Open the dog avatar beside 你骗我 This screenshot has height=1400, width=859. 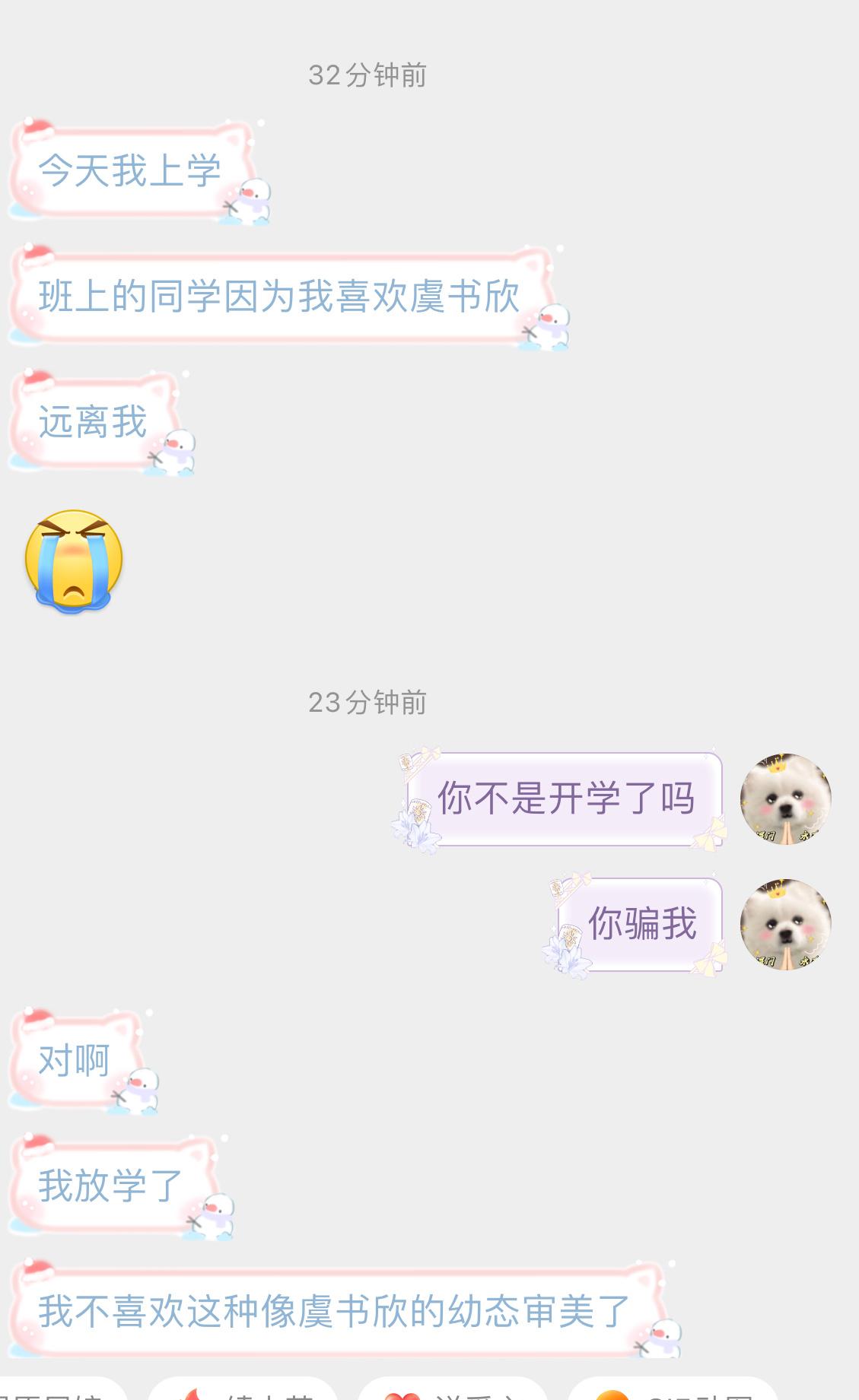coord(785,924)
